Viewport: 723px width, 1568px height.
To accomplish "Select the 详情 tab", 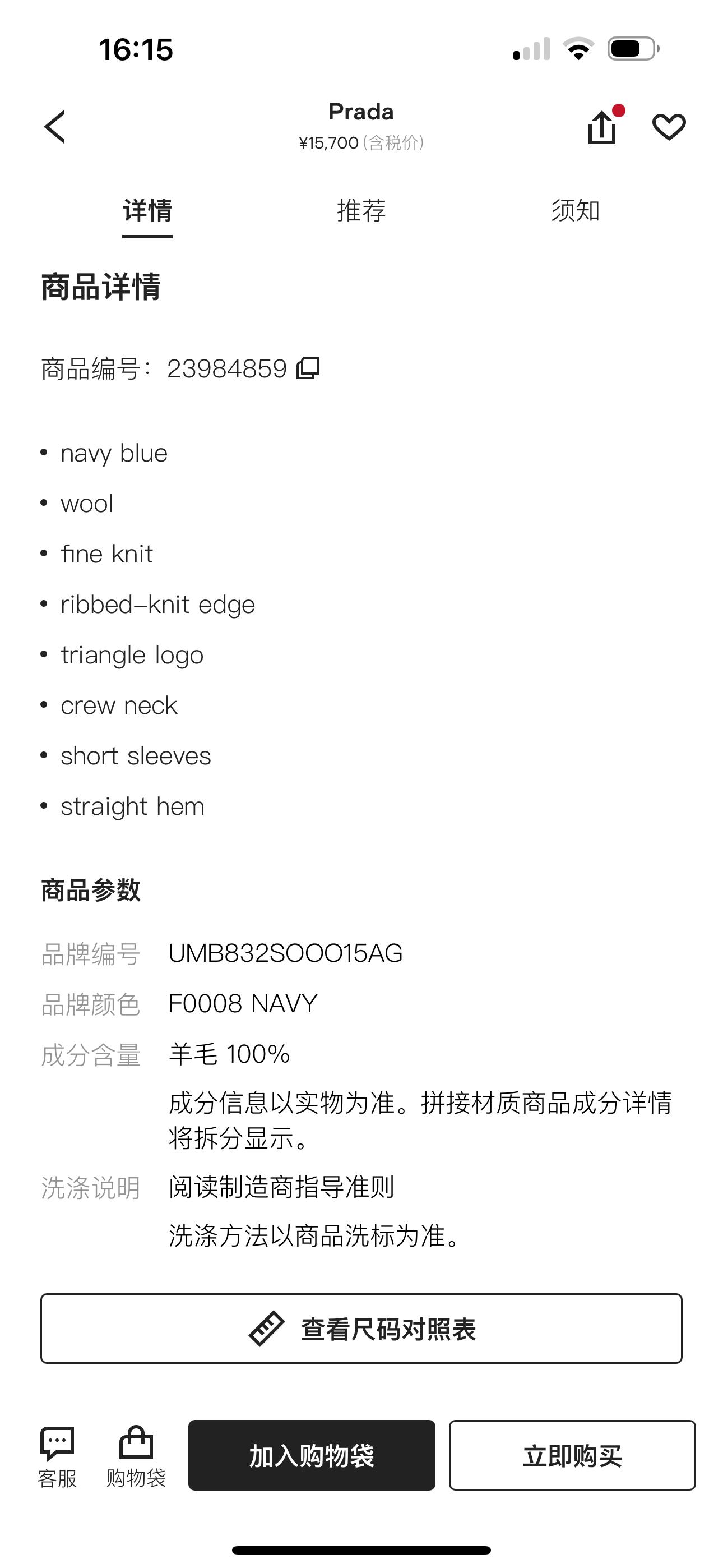I will pyautogui.click(x=147, y=211).
